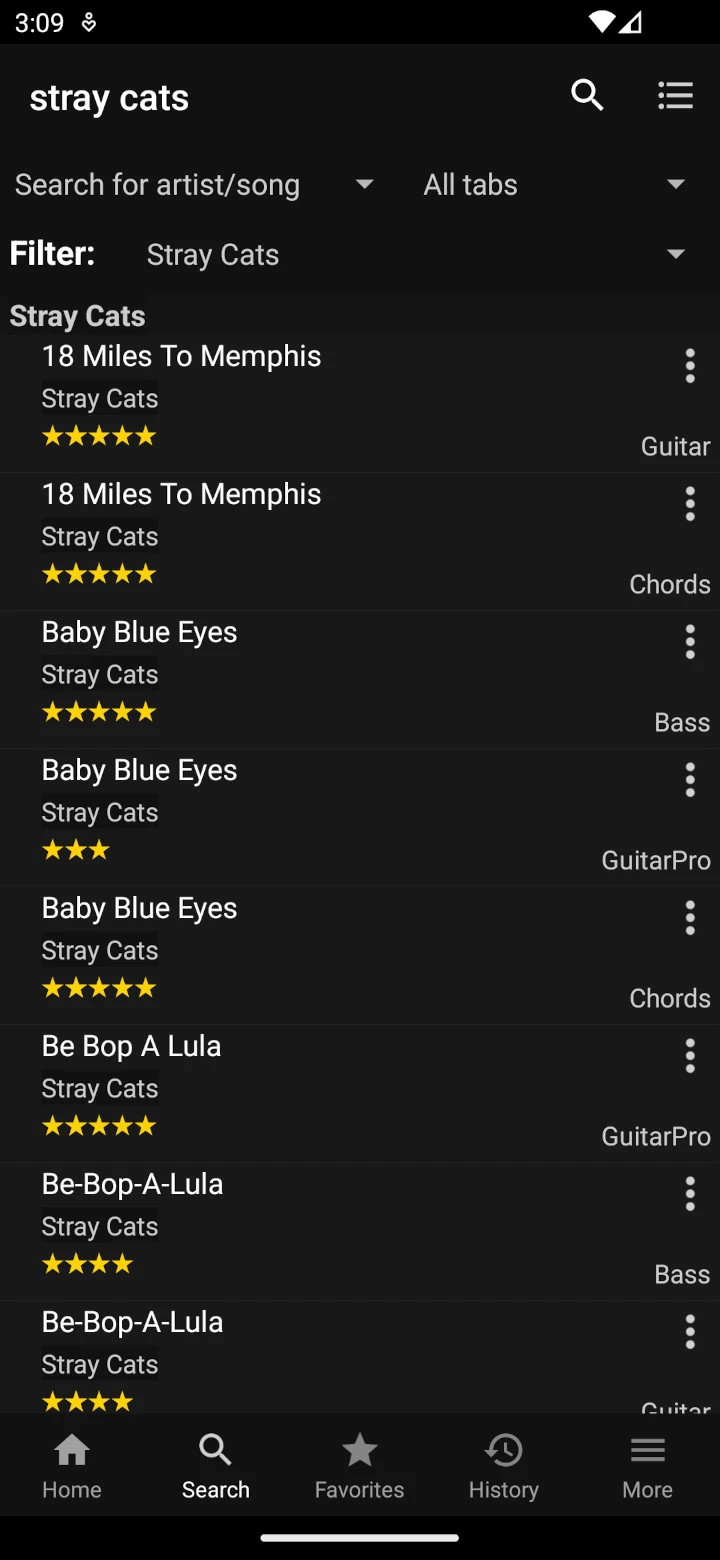Select the Search tab in bottom navigation

216,1466
